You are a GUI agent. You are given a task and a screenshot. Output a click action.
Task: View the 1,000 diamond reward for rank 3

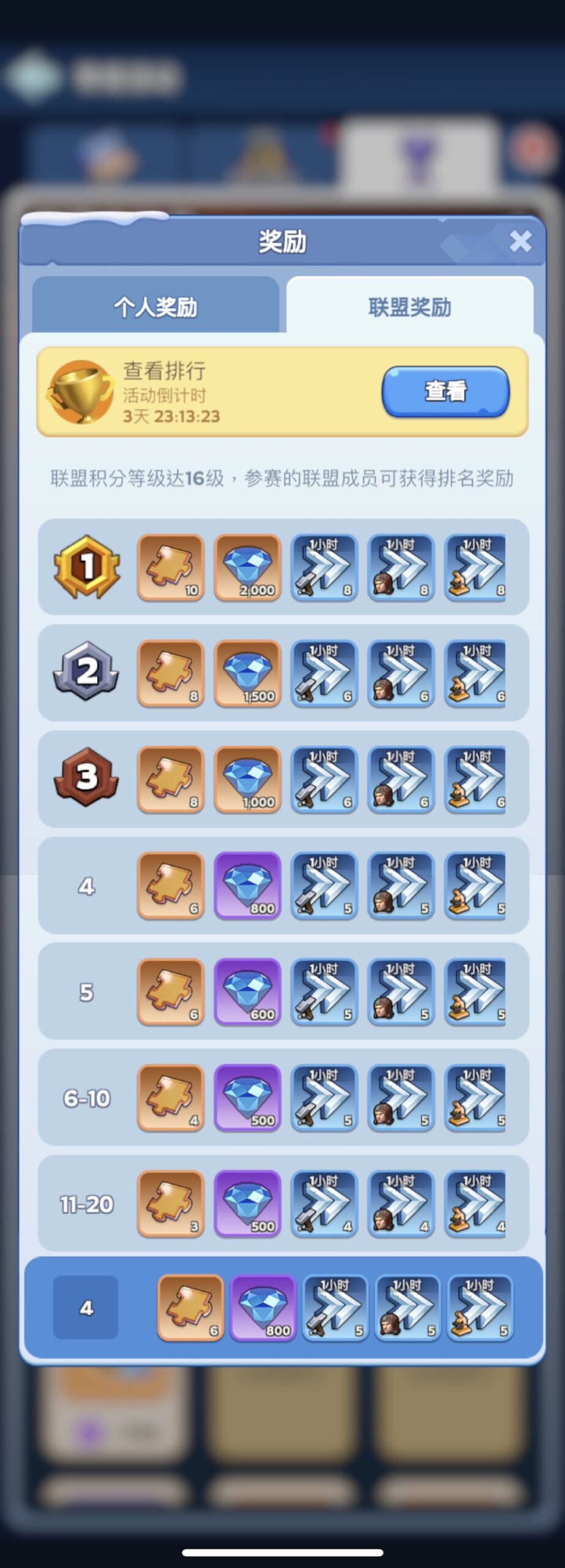point(247,779)
